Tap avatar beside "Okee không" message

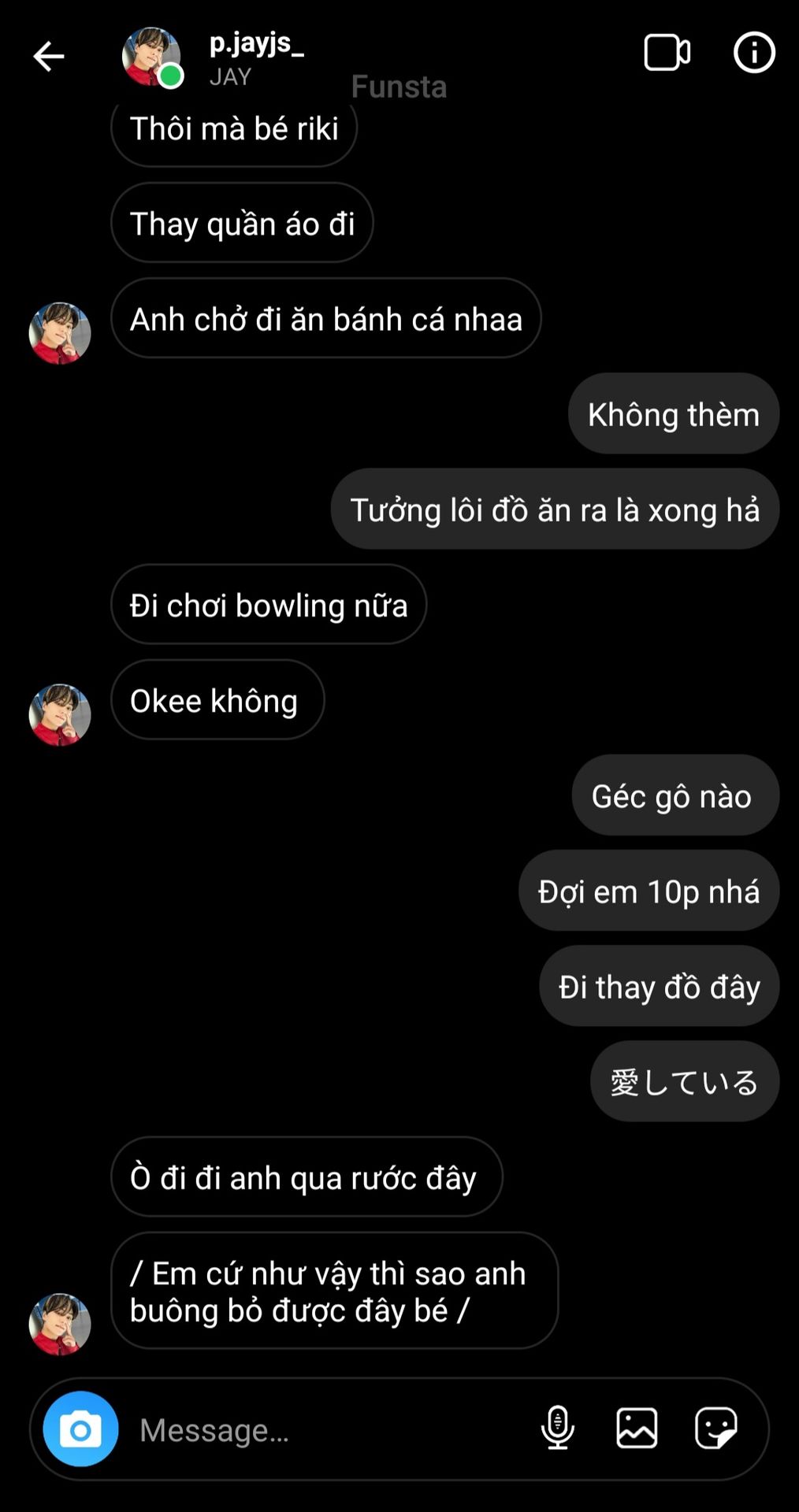(60, 714)
